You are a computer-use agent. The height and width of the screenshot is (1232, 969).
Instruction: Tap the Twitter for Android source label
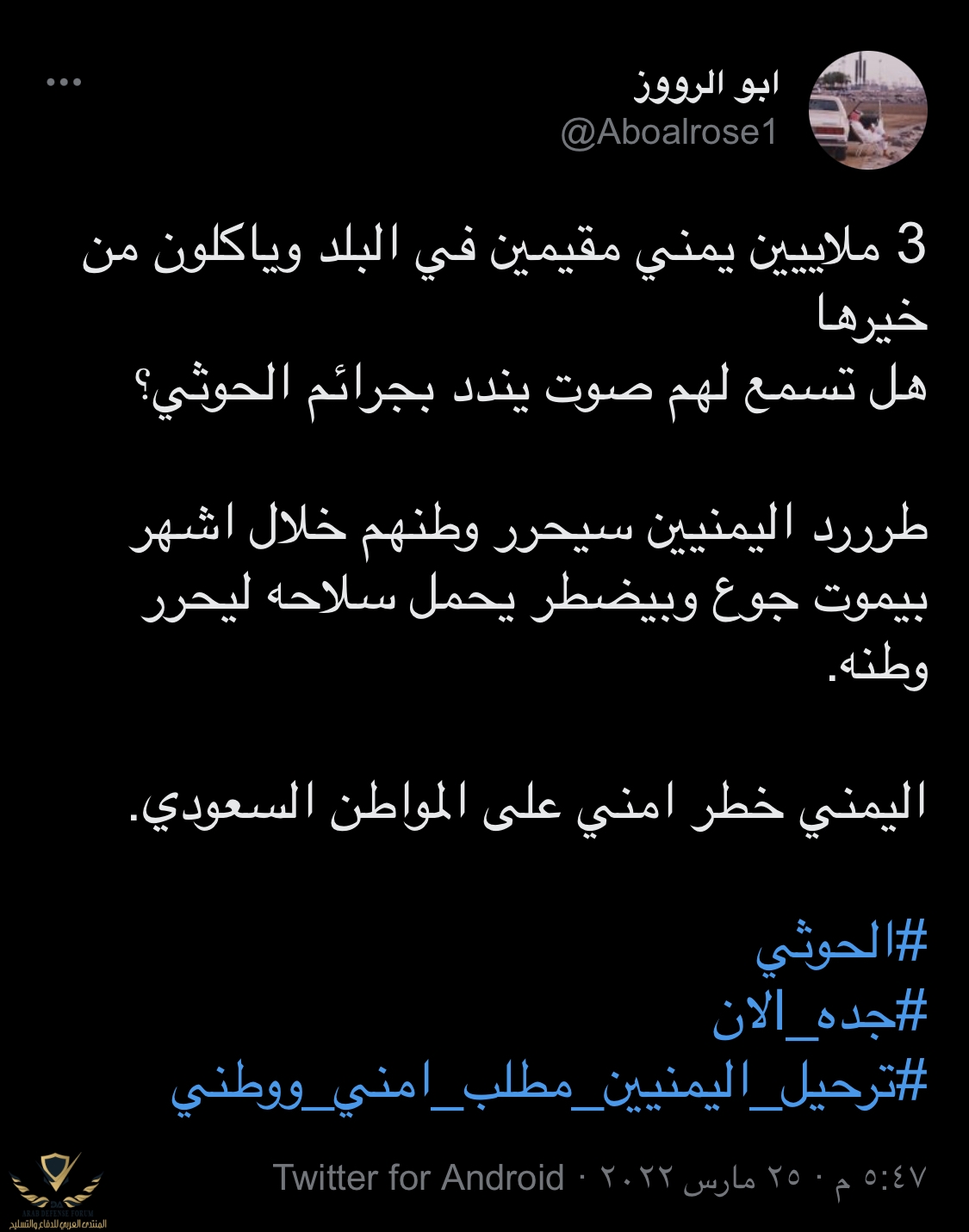click(x=419, y=1177)
